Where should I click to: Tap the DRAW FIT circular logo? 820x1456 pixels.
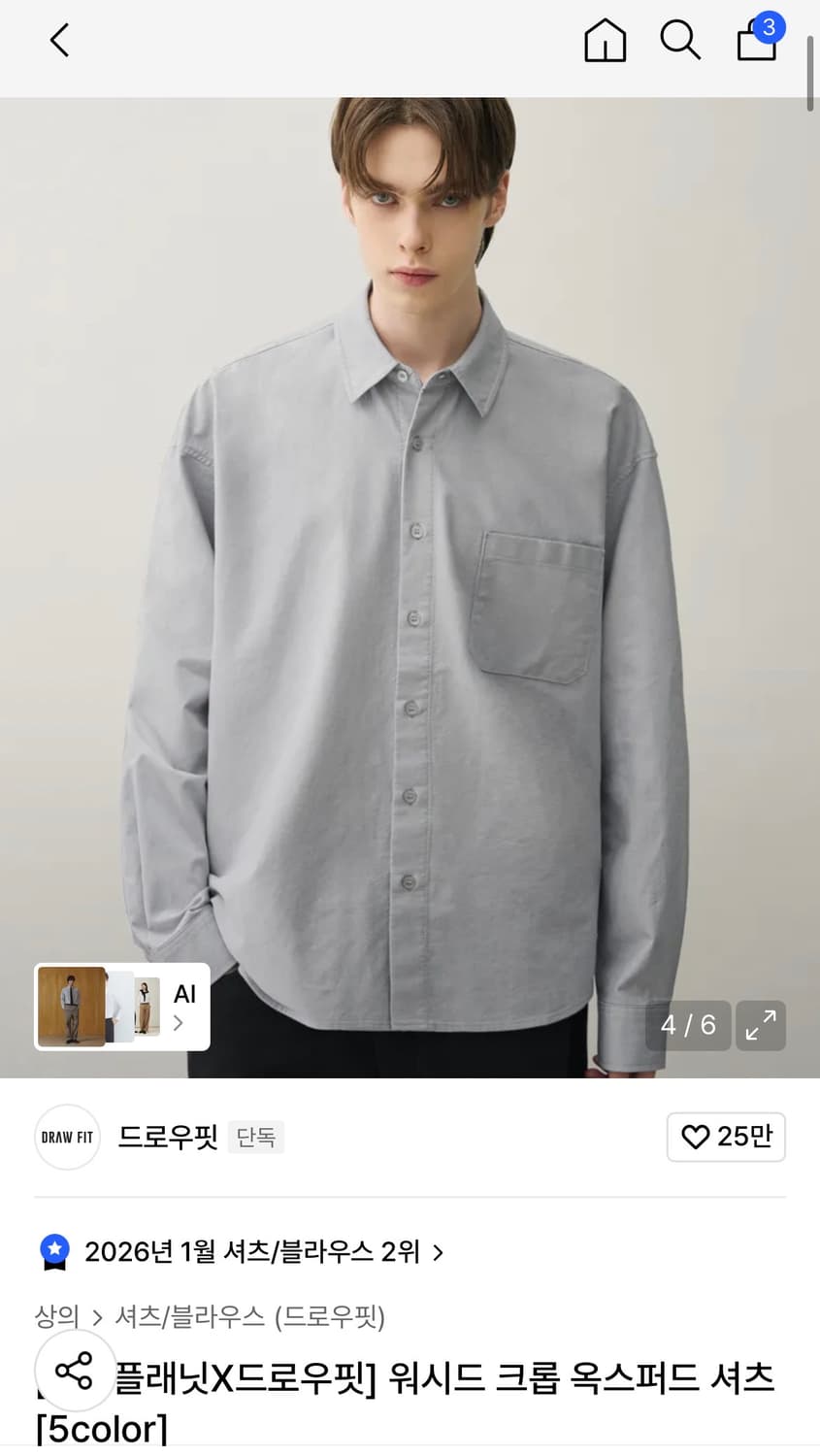click(66, 1137)
